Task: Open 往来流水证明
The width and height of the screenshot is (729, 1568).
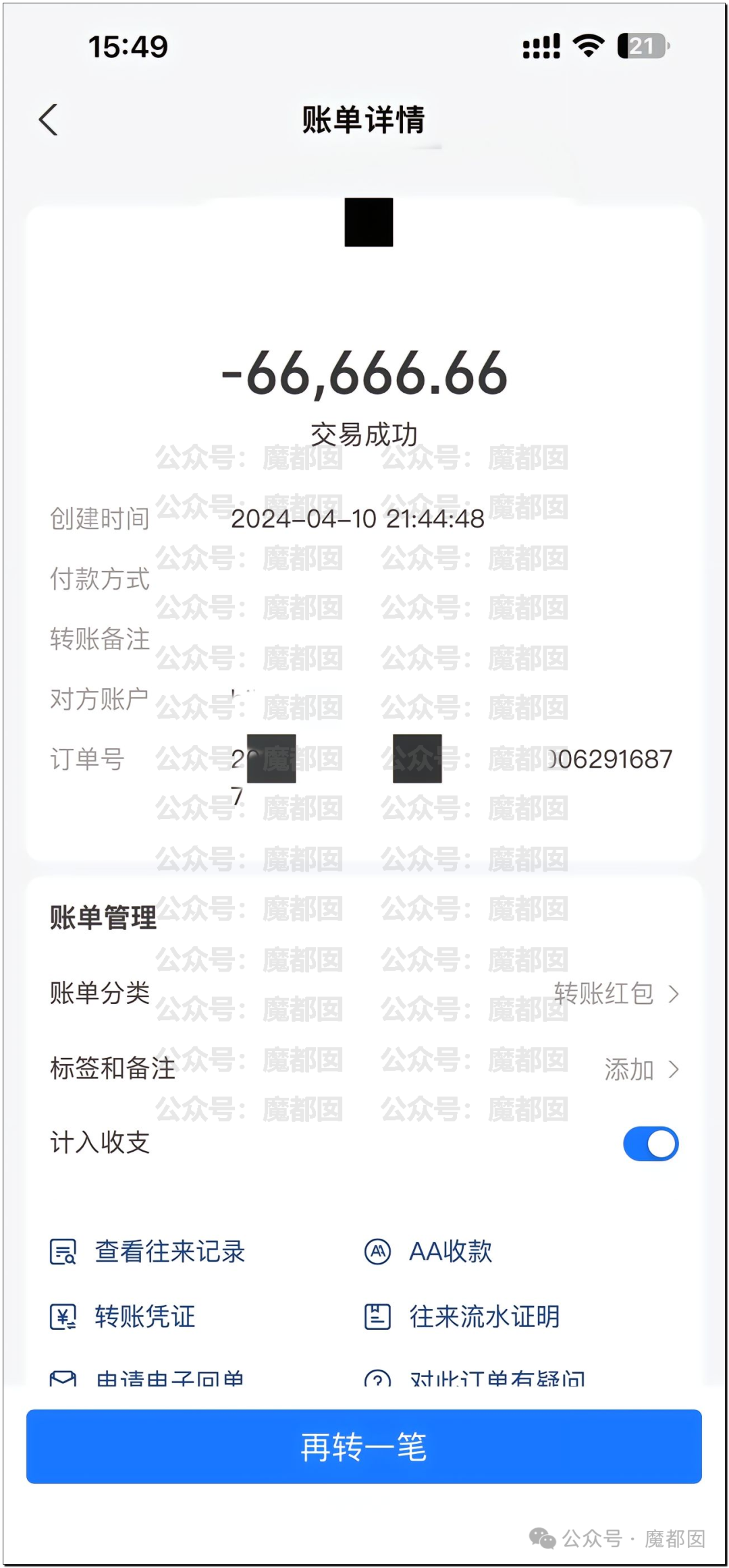Action: tap(462, 1316)
